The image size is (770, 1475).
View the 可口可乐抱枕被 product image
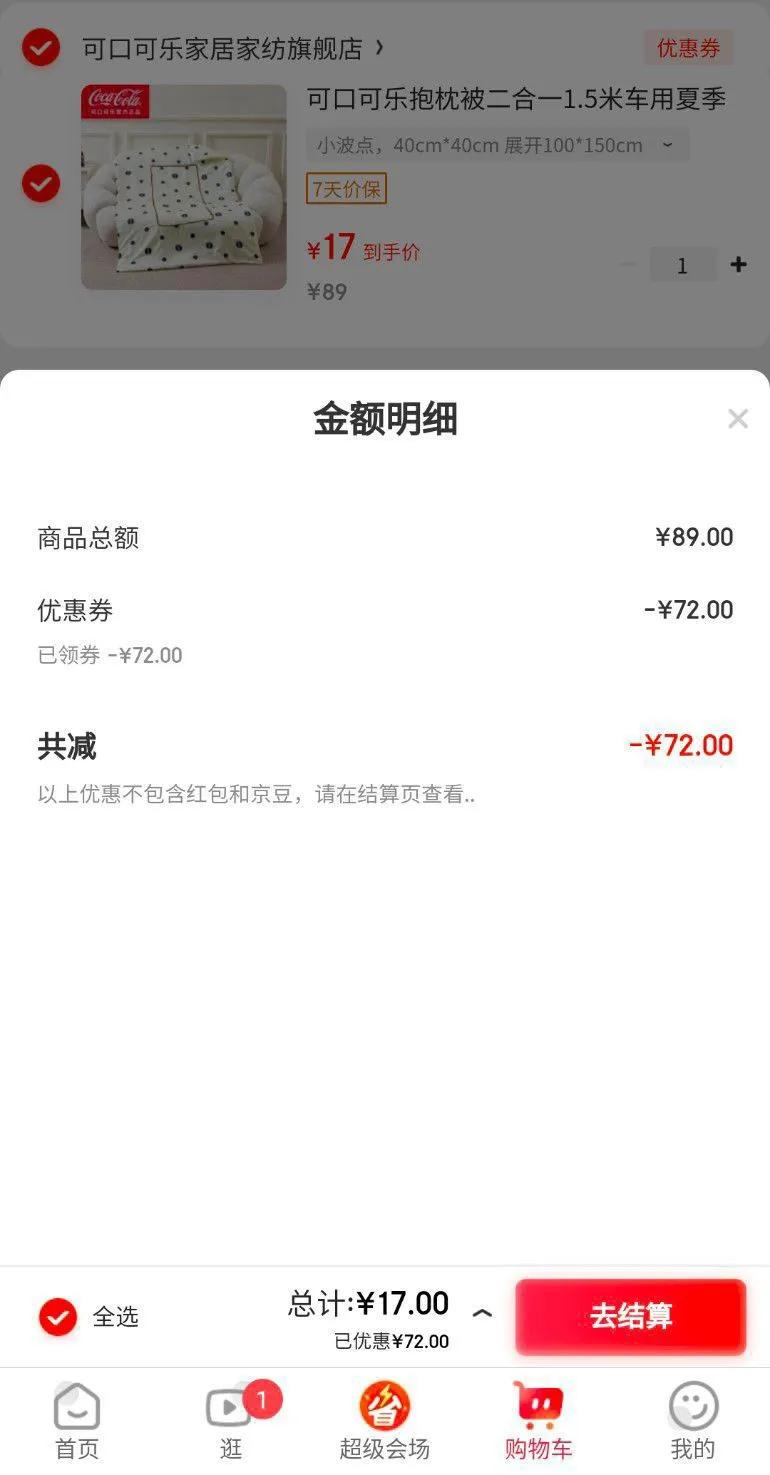pos(184,187)
